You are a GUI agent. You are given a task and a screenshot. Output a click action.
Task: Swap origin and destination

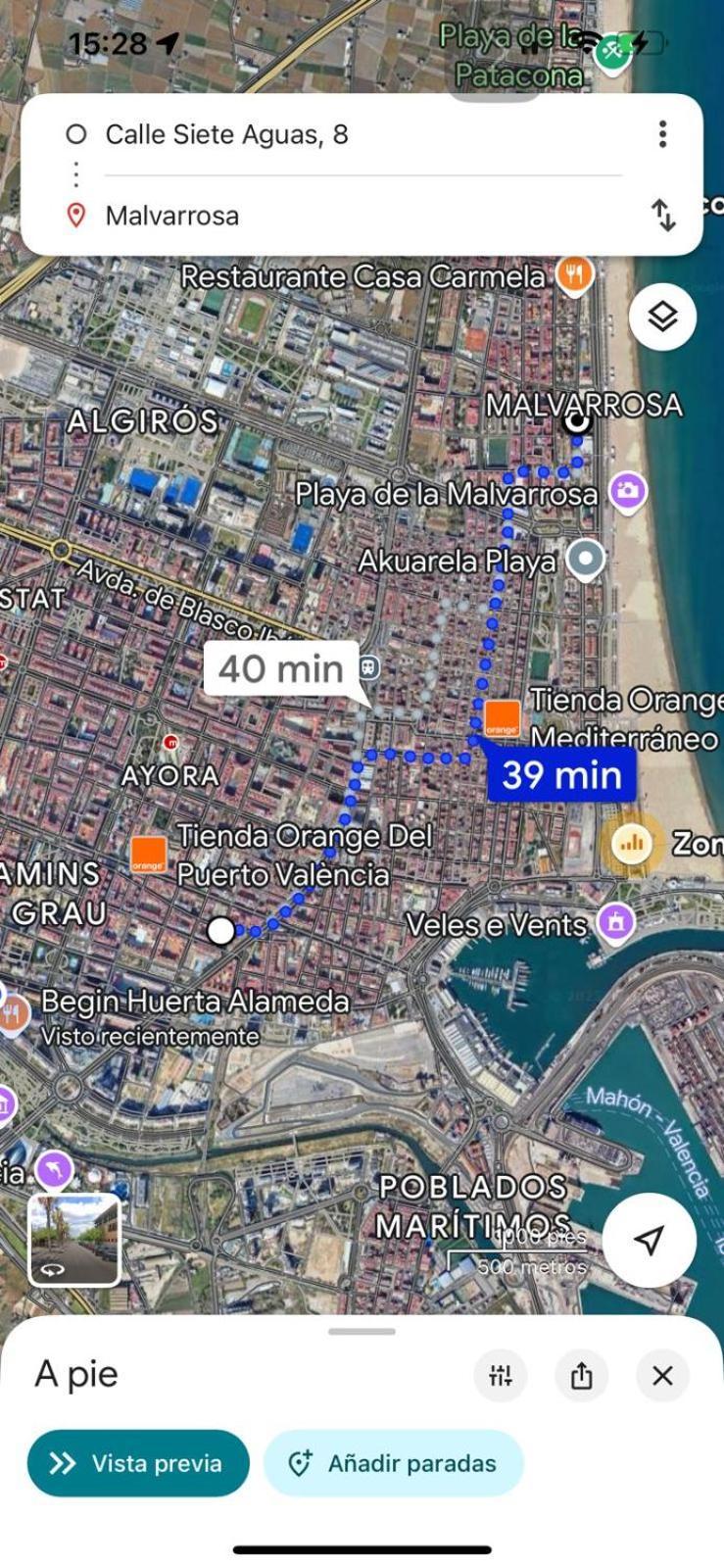(x=663, y=215)
